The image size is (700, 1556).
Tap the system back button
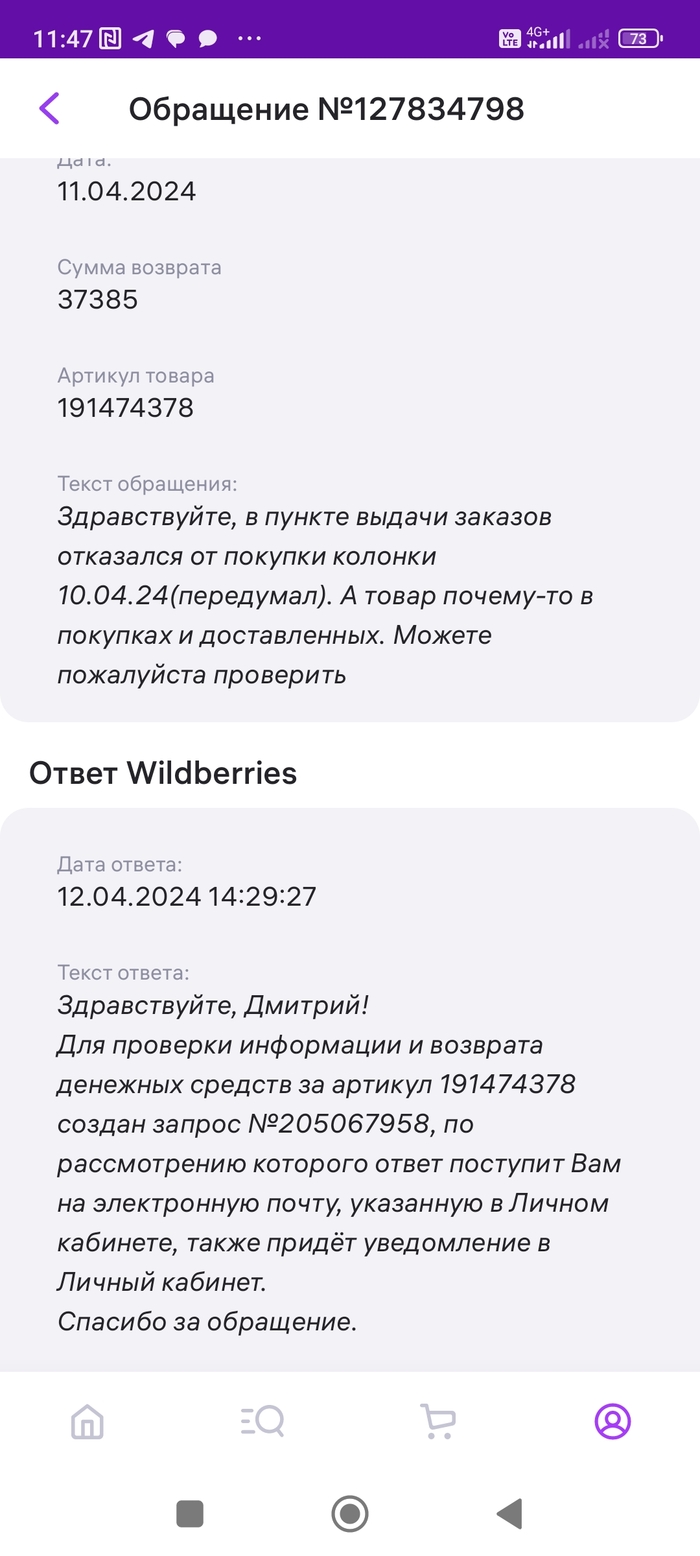pyautogui.click(x=510, y=1514)
